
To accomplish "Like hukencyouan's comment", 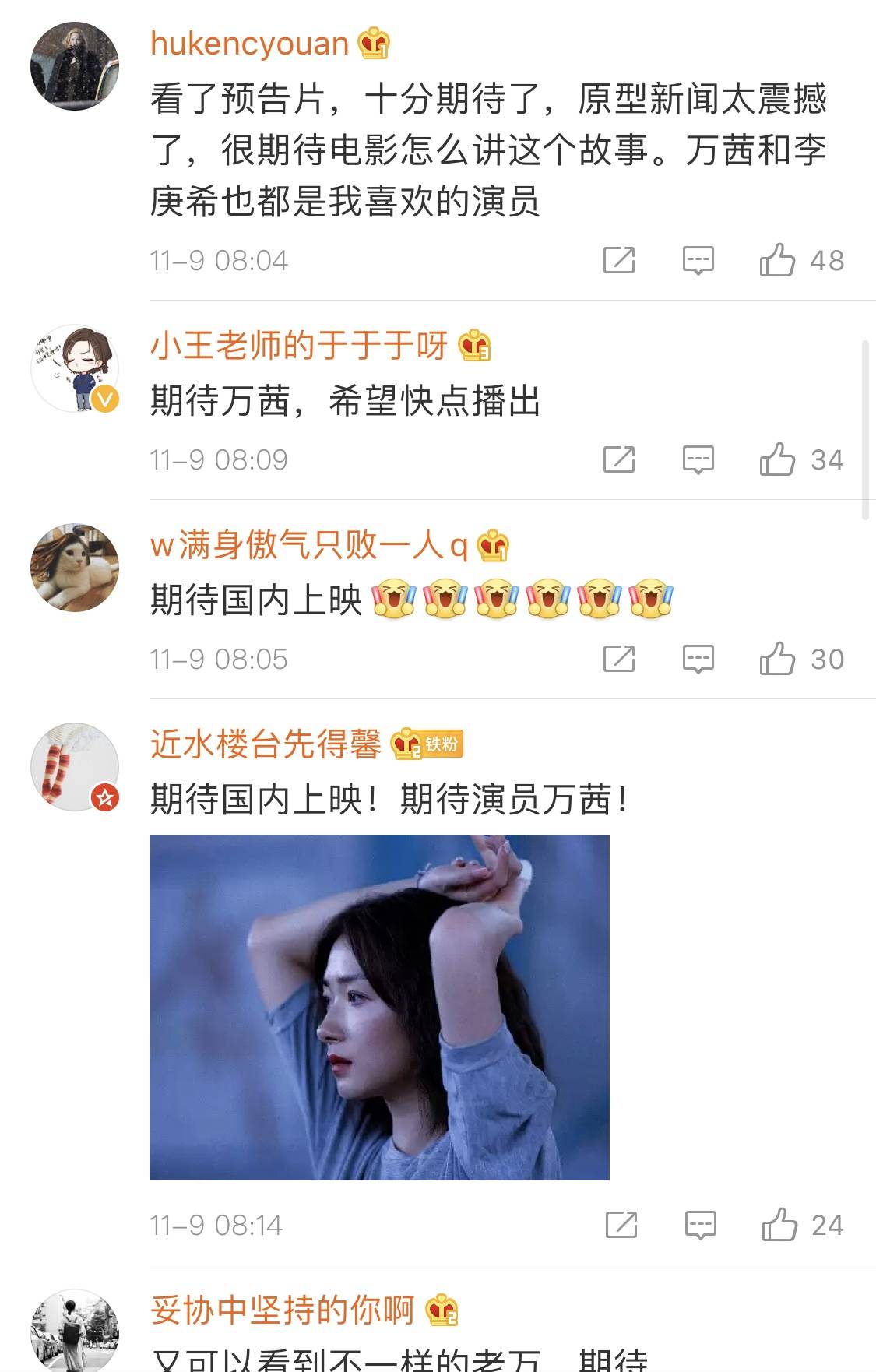I will (777, 260).
